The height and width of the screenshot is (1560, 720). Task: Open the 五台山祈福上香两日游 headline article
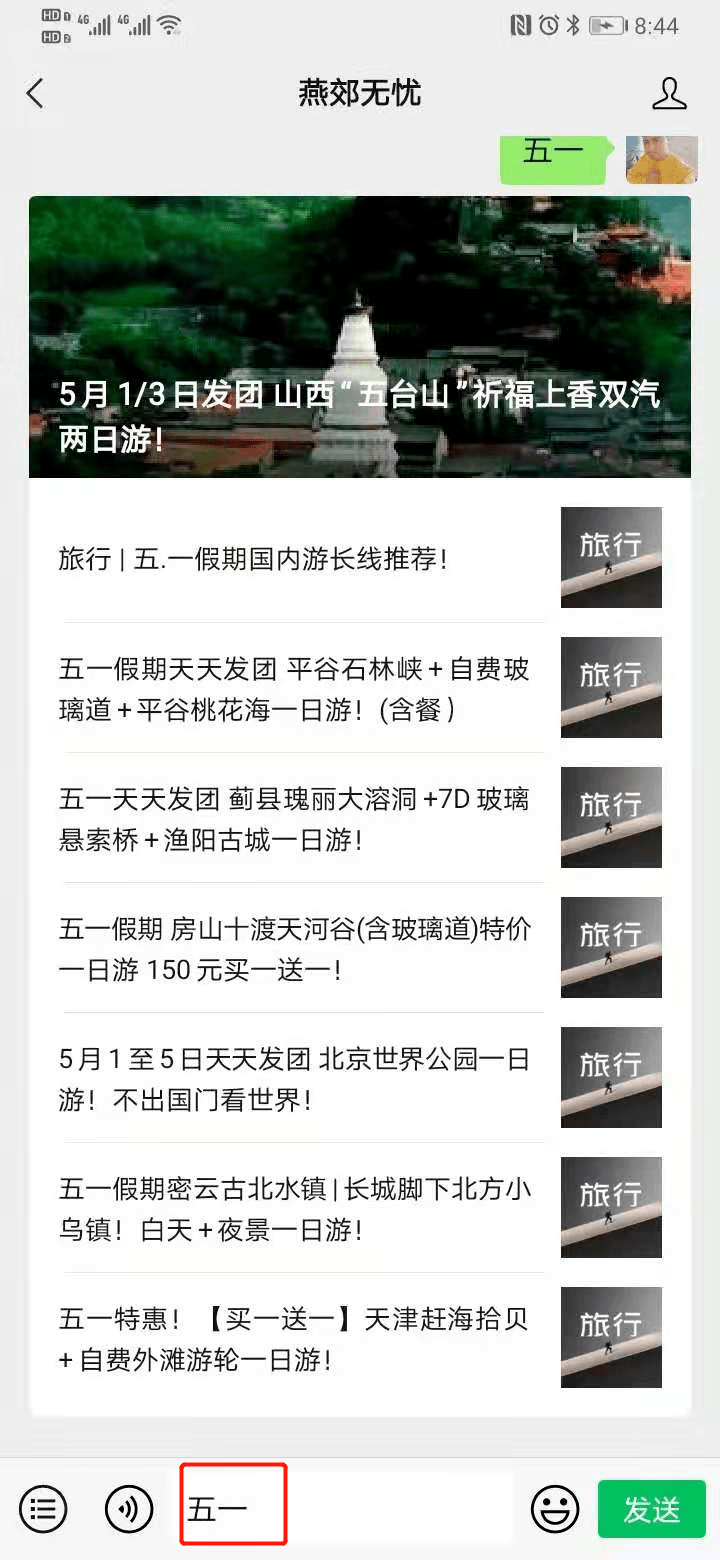(360, 337)
